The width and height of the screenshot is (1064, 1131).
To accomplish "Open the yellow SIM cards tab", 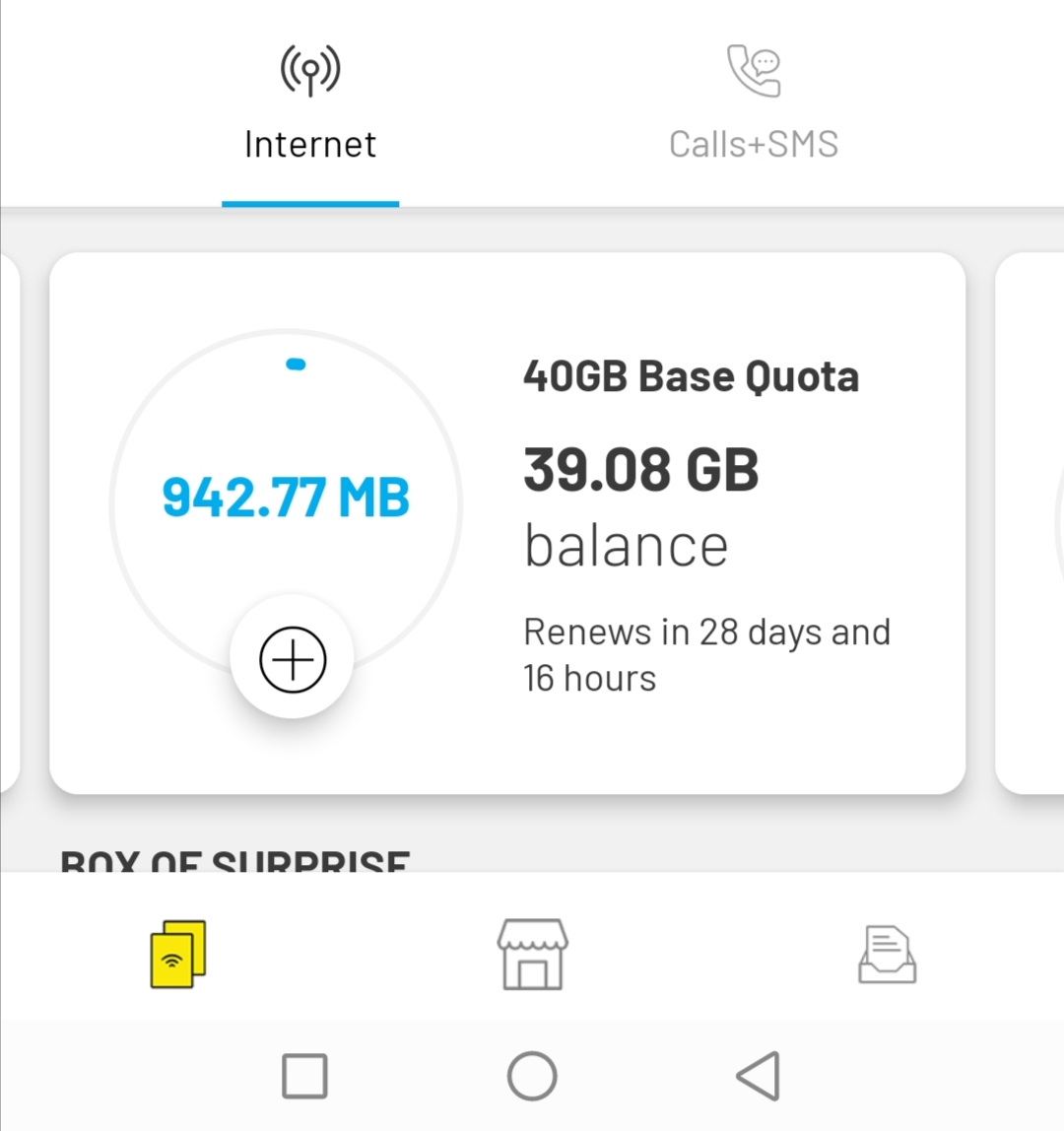I will click(x=177, y=954).
